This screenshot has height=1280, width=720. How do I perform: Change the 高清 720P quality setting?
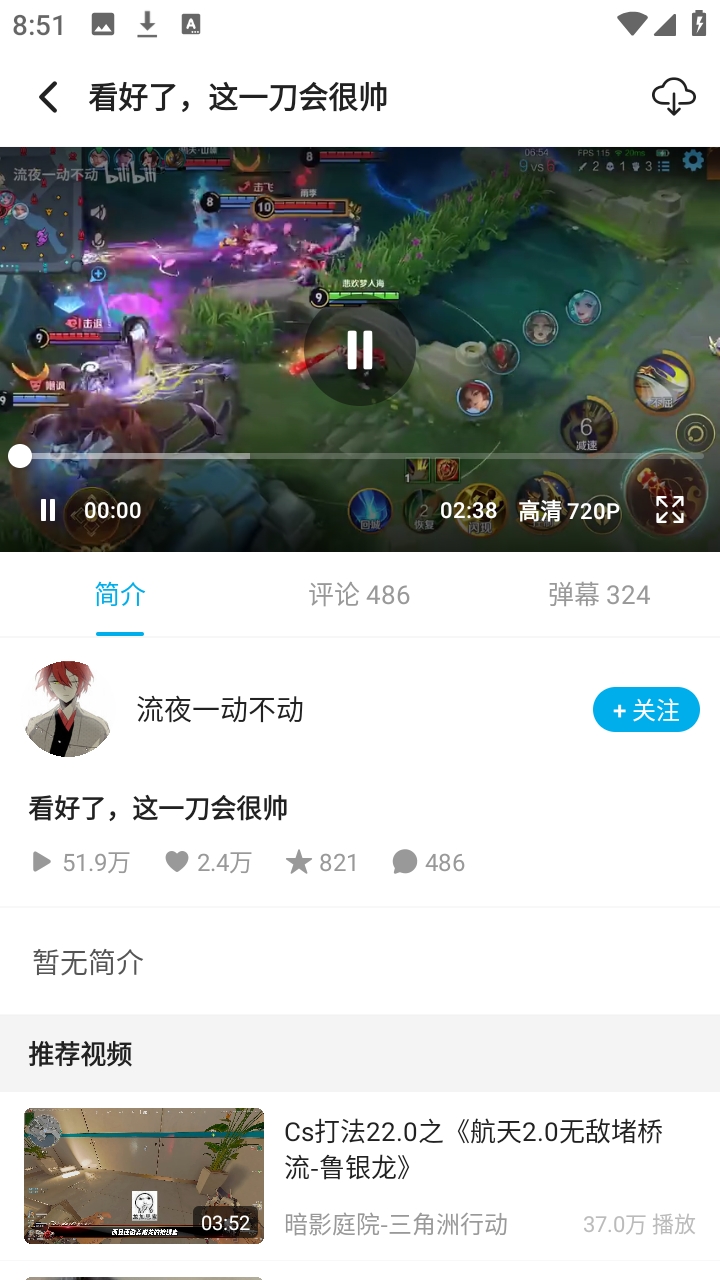[568, 511]
